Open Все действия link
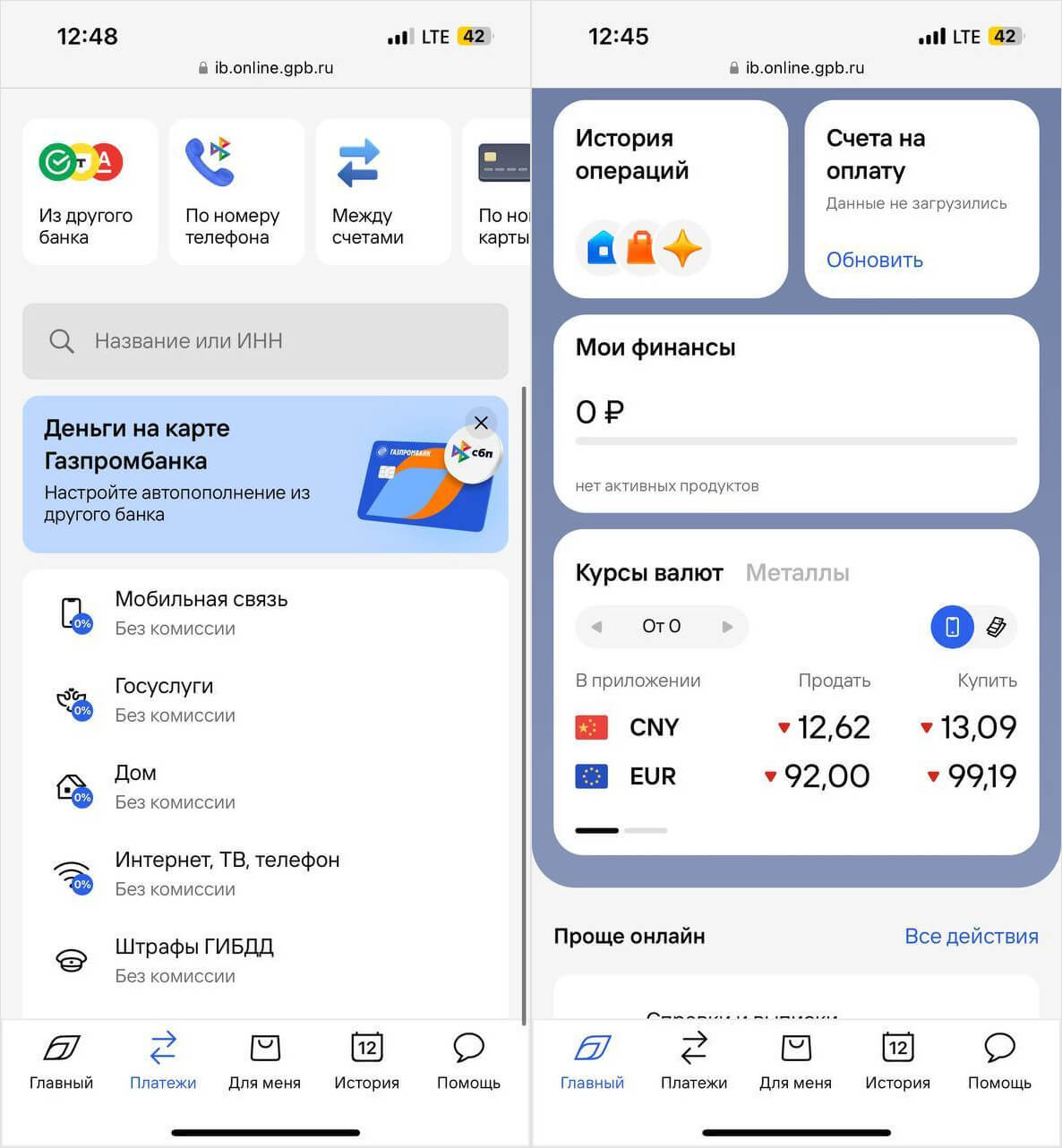Screen dimensions: 1062x1148 coord(971,937)
